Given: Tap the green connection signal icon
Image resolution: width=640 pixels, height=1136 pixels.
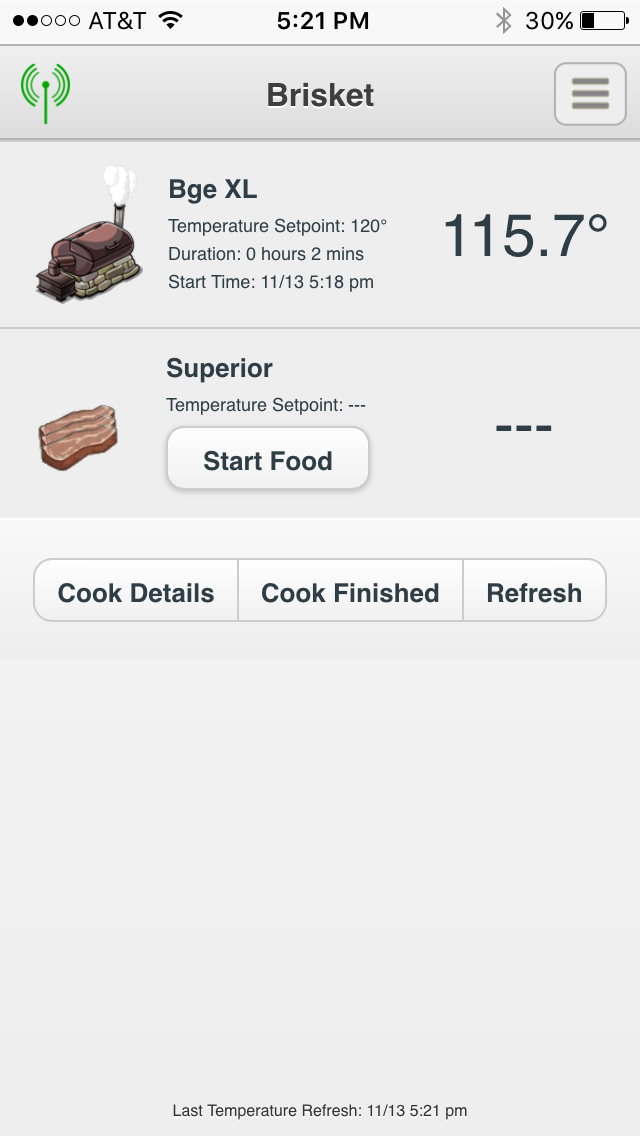Looking at the screenshot, I should point(45,92).
